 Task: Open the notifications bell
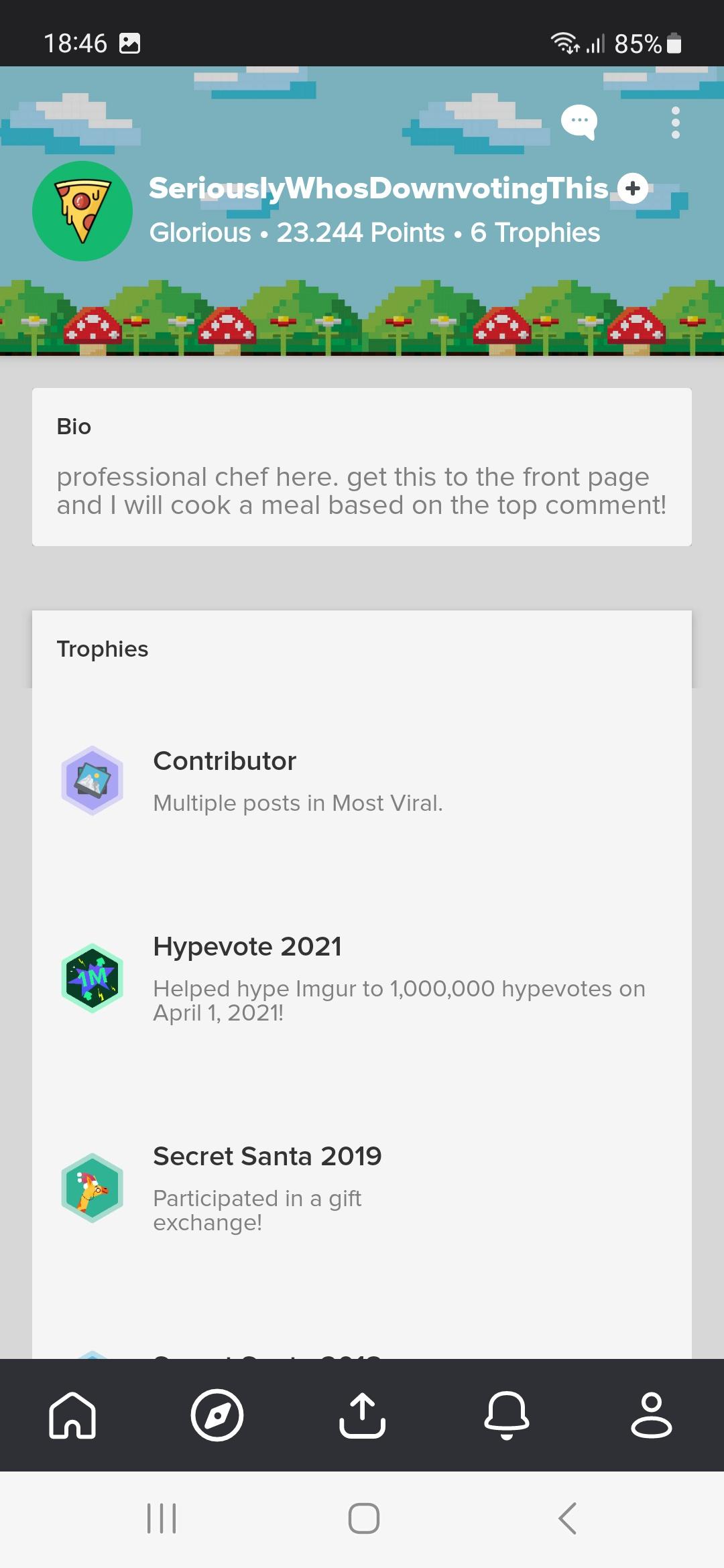point(507,1415)
